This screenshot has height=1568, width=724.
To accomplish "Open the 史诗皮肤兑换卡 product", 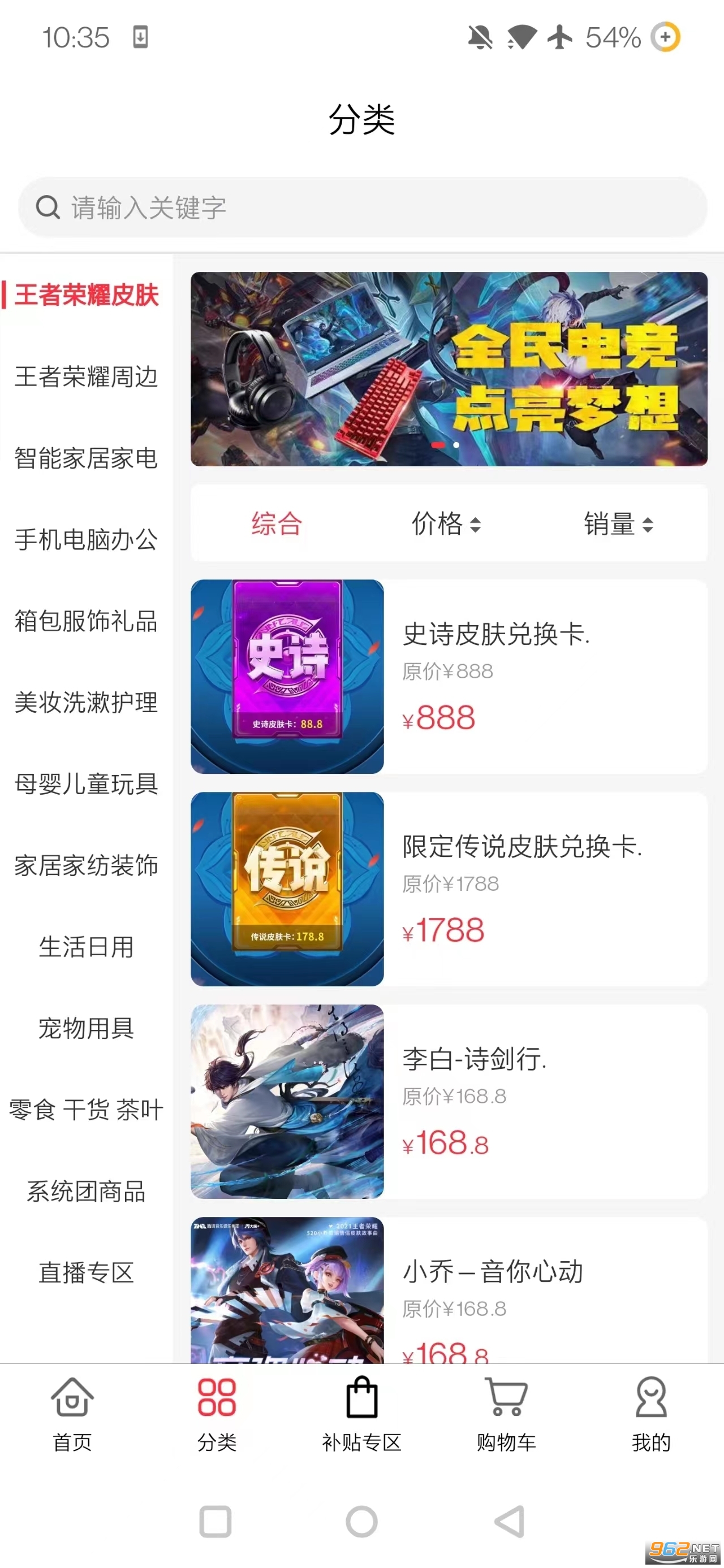I will (449, 676).
